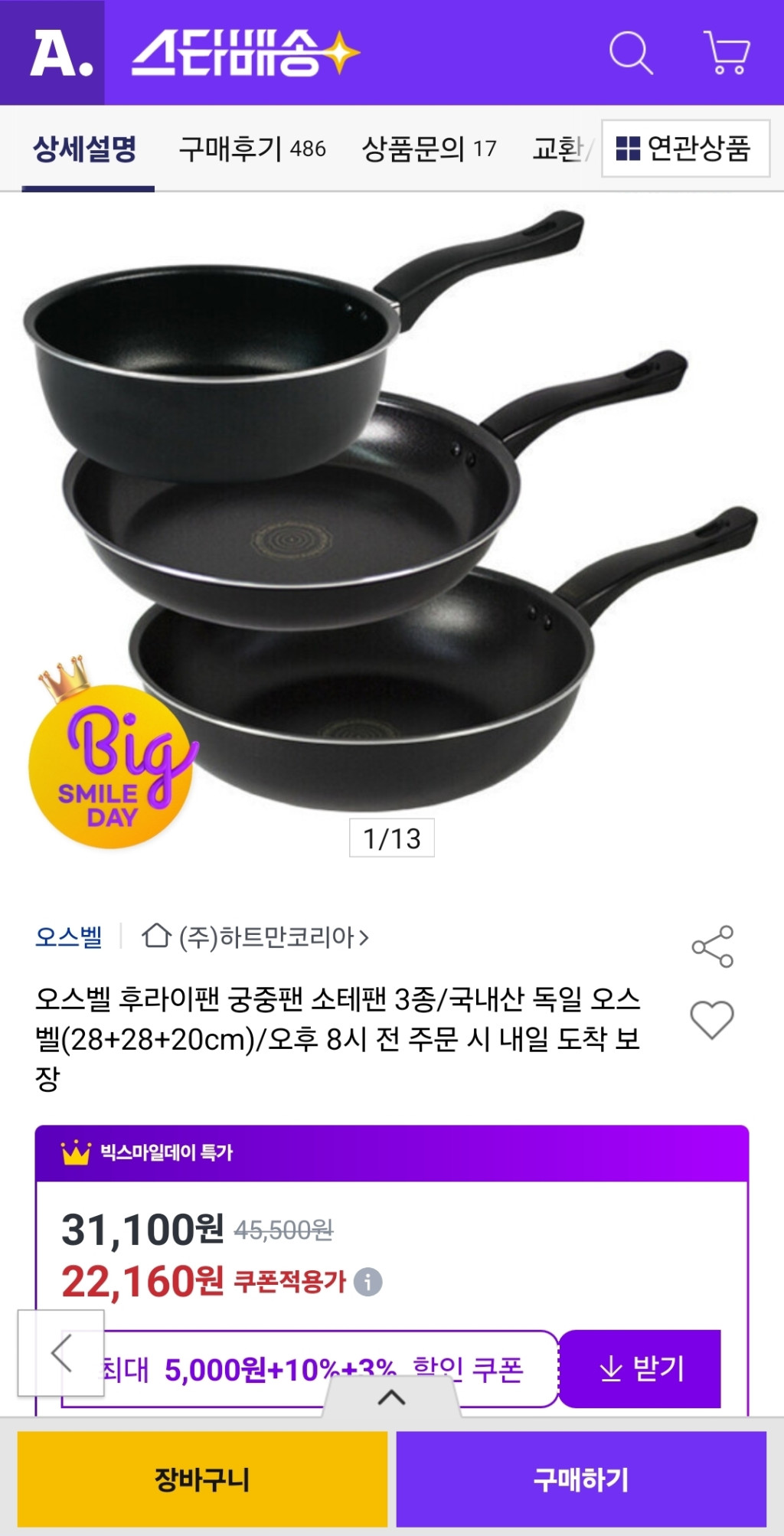Go to Auction home via A. logo
The height and width of the screenshot is (1536, 784).
[60, 53]
